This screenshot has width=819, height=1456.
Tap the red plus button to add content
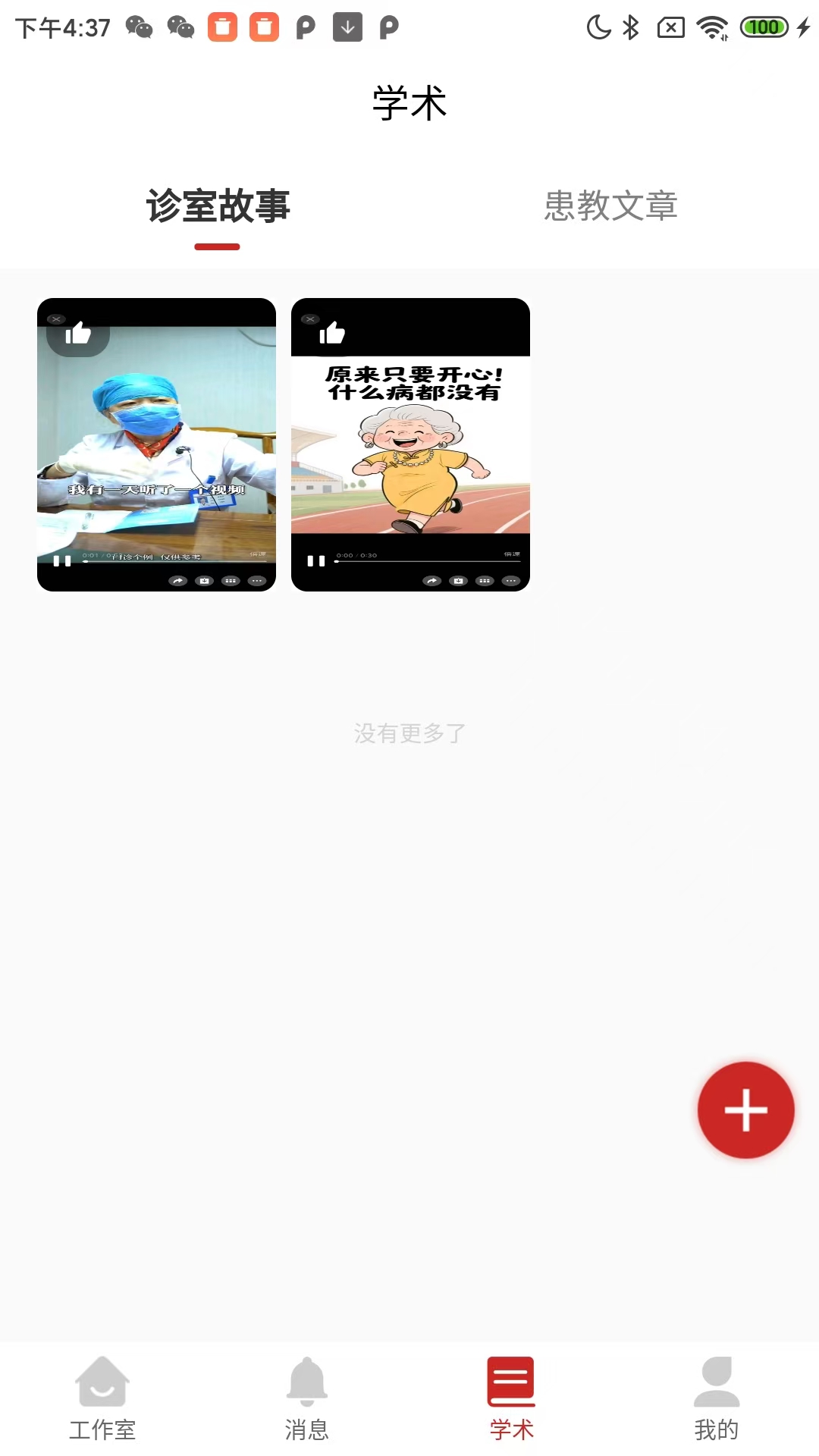click(x=745, y=1109)
